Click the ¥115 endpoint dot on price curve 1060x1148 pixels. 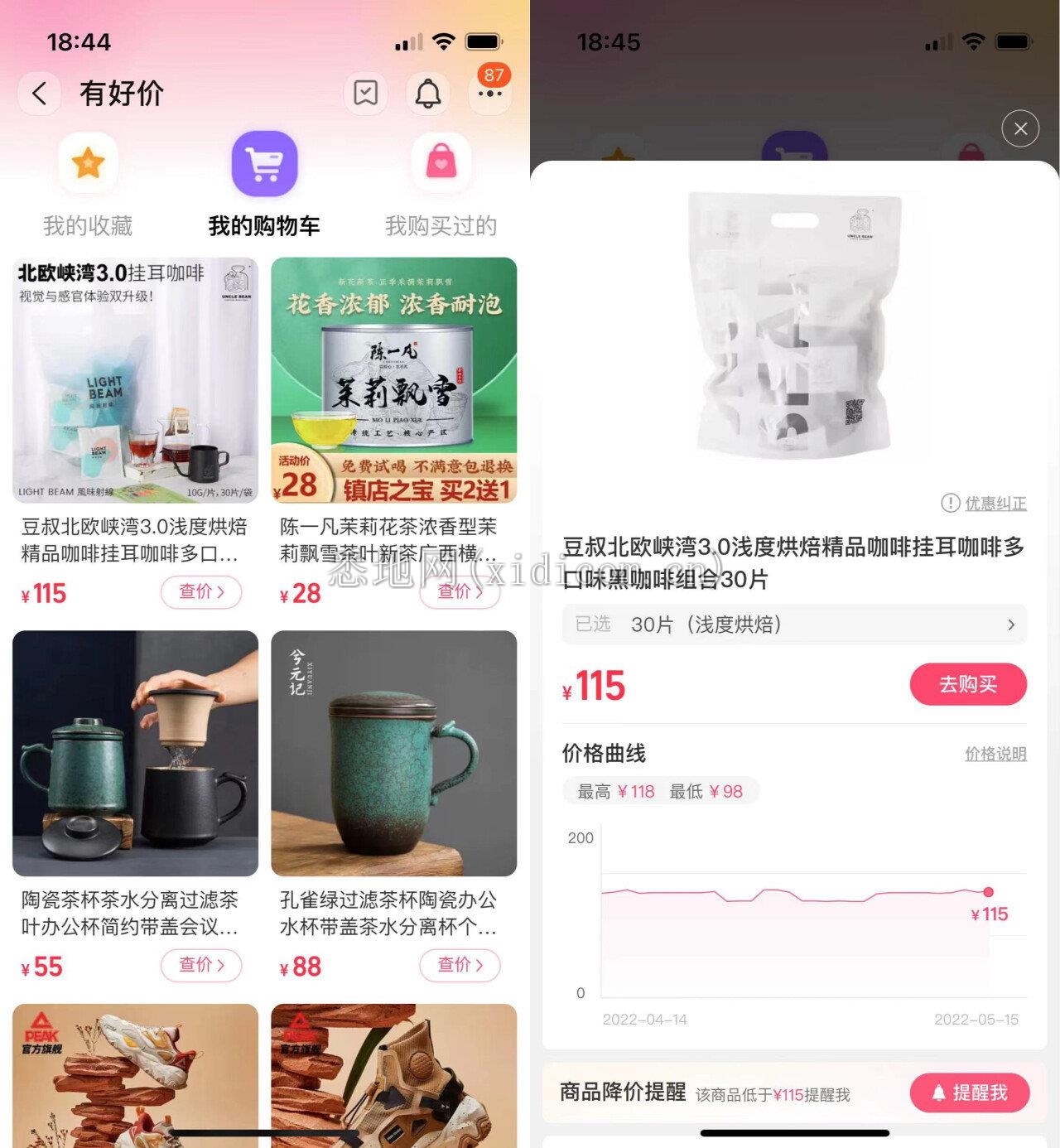[987, 892]
